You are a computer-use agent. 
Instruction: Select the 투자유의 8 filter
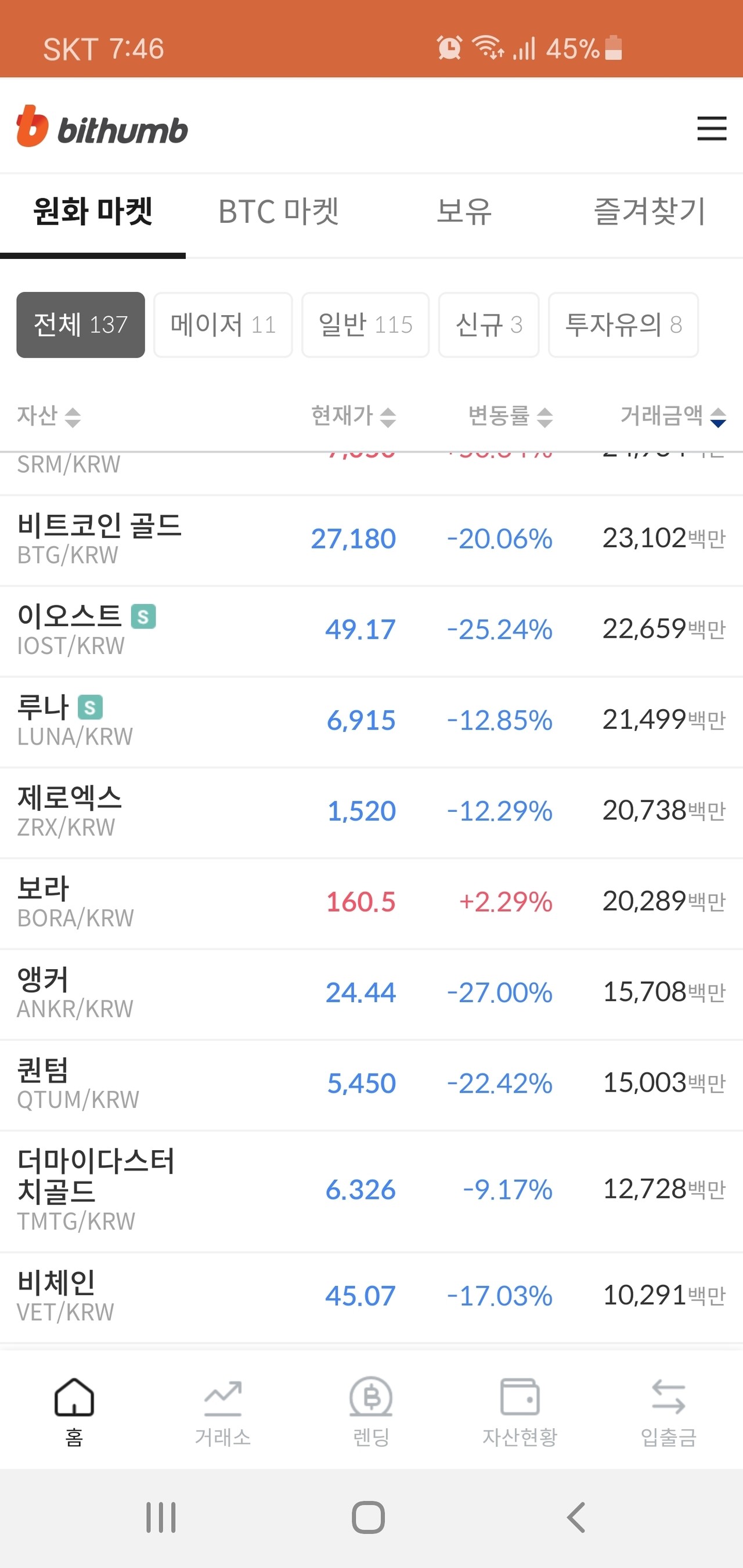point(623,324)
